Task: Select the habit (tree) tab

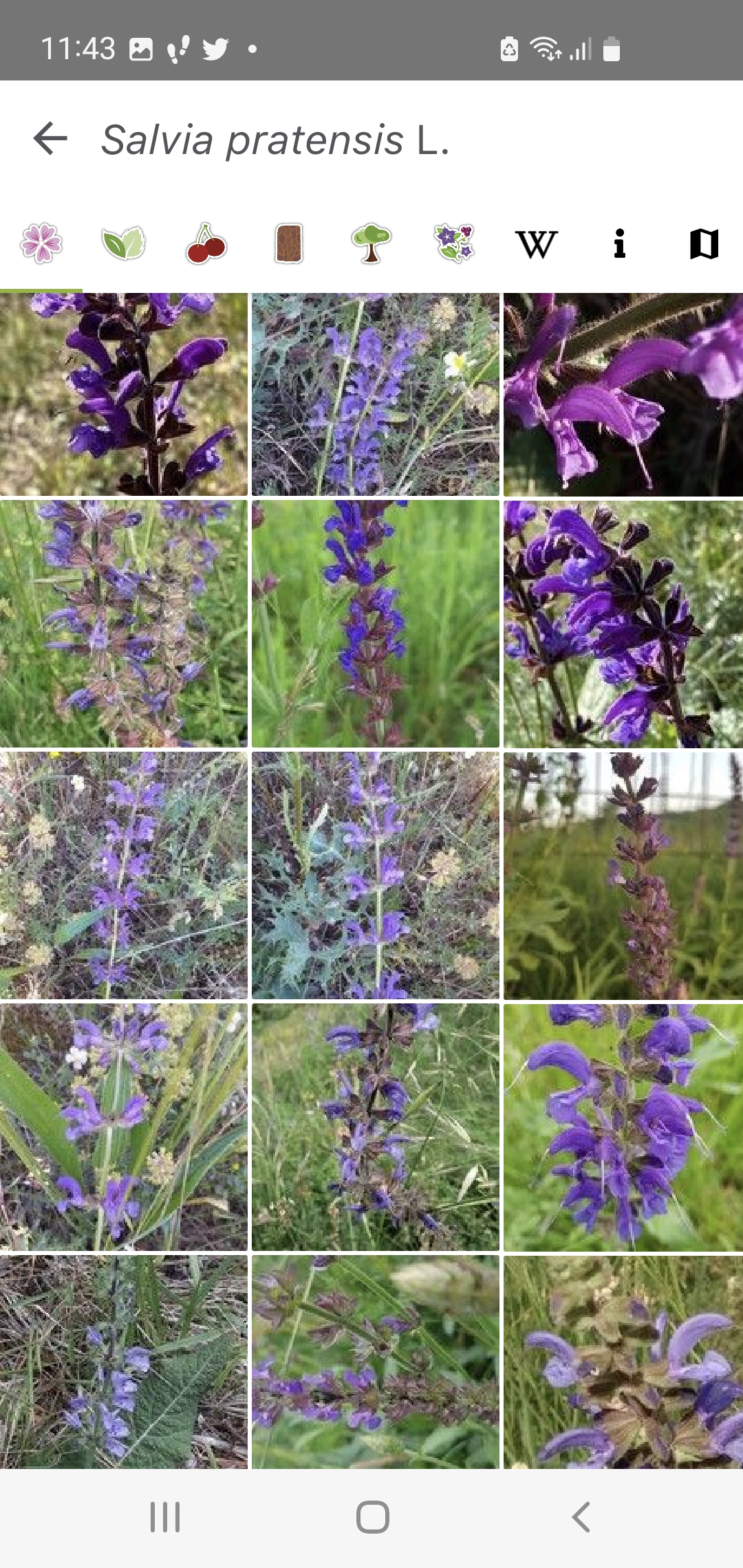Action: pyautogui.click(x=371, y=243)
